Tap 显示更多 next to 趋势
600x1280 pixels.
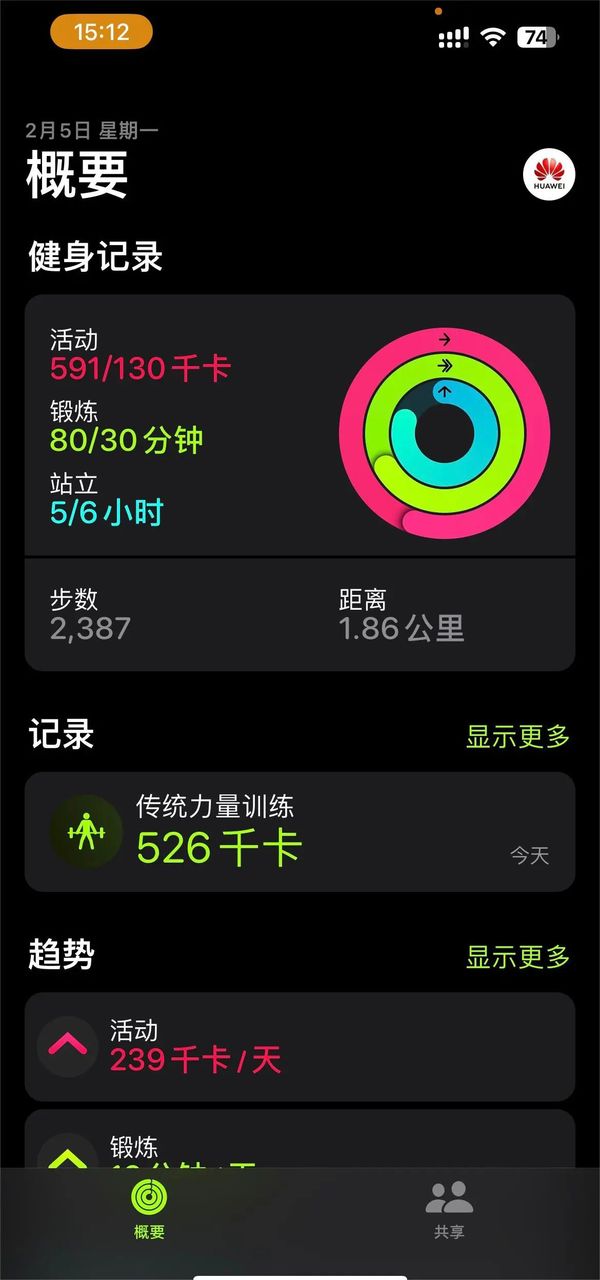(x=517, y=957)
